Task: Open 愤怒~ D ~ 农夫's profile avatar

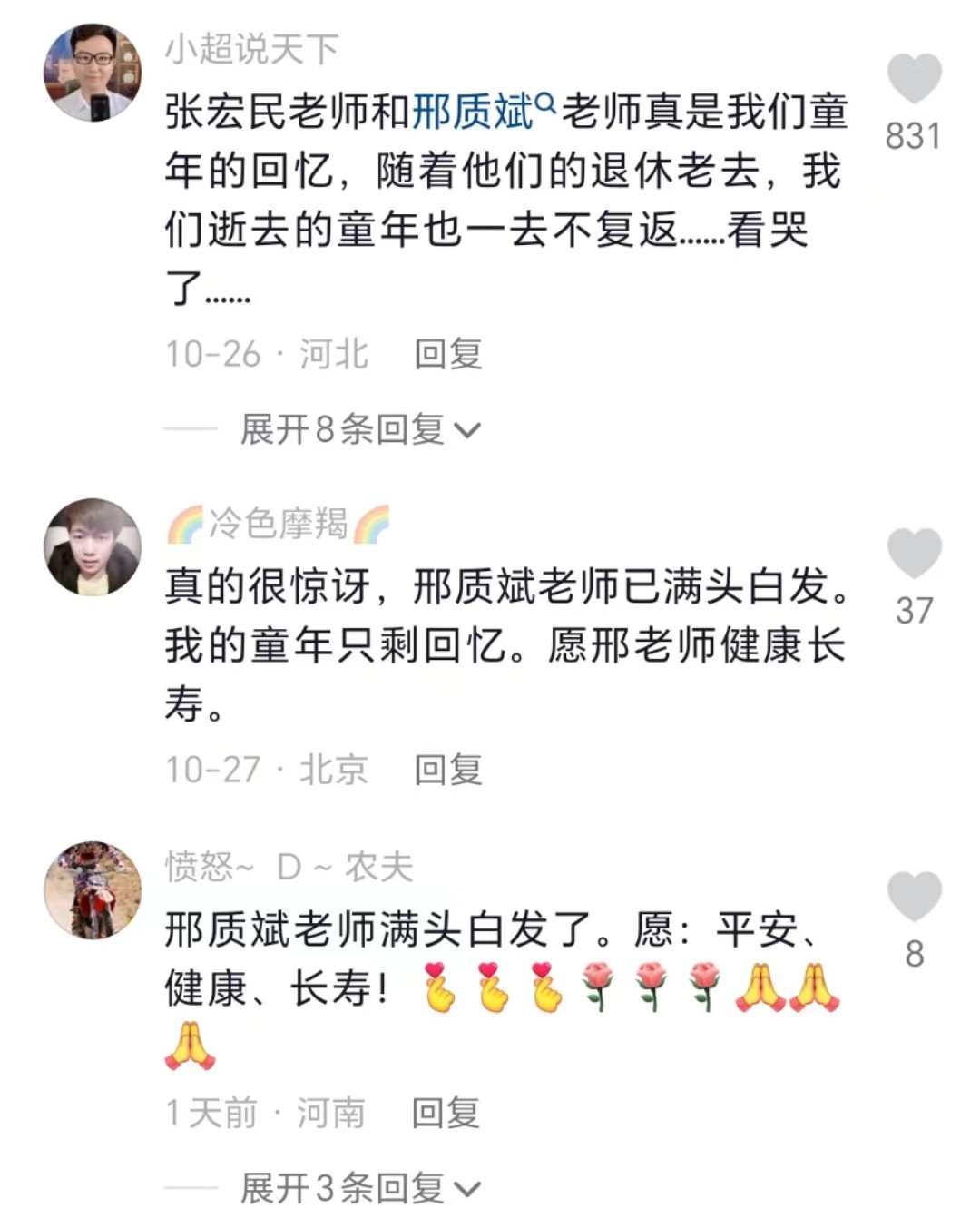Action: [93, 890]
